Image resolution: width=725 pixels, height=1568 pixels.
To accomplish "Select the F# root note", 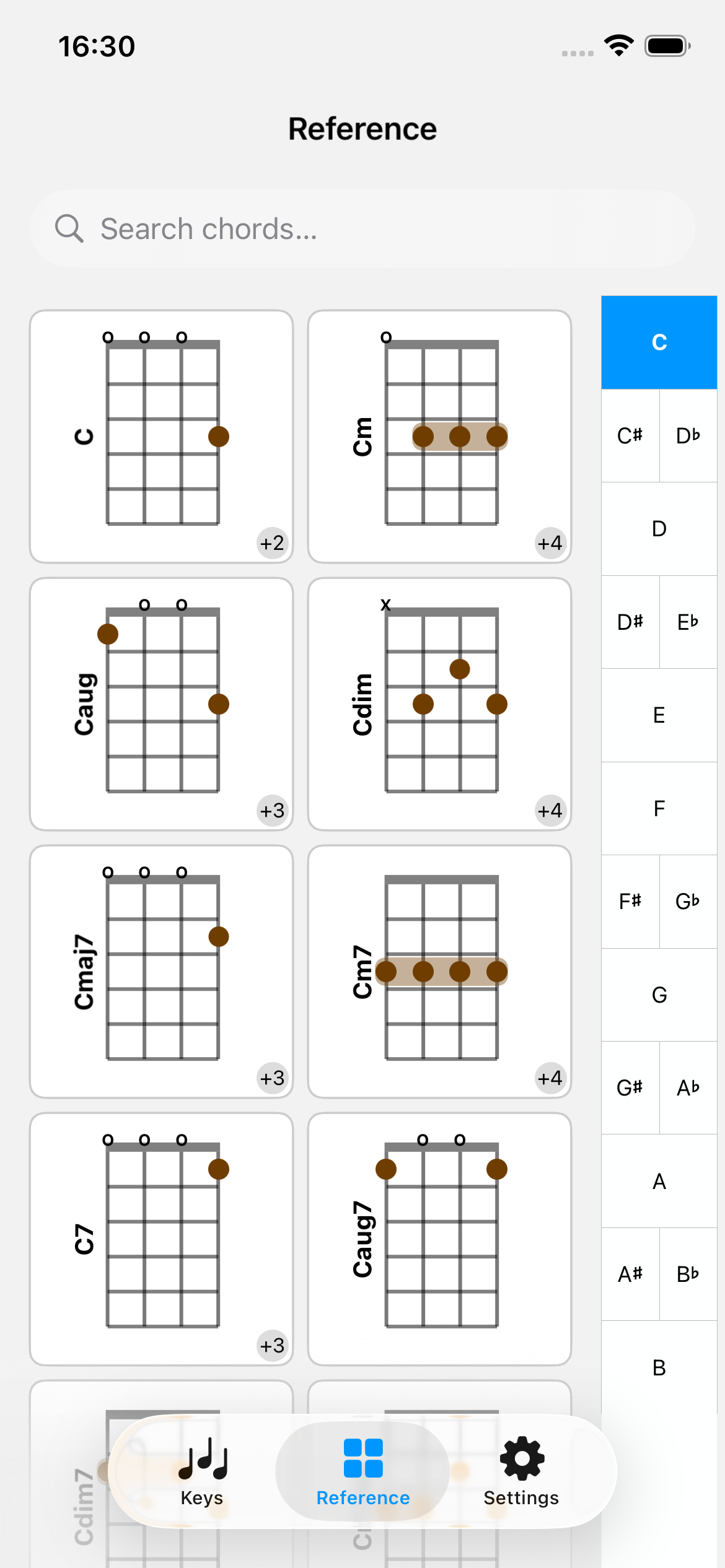I will tap(630, 902).
